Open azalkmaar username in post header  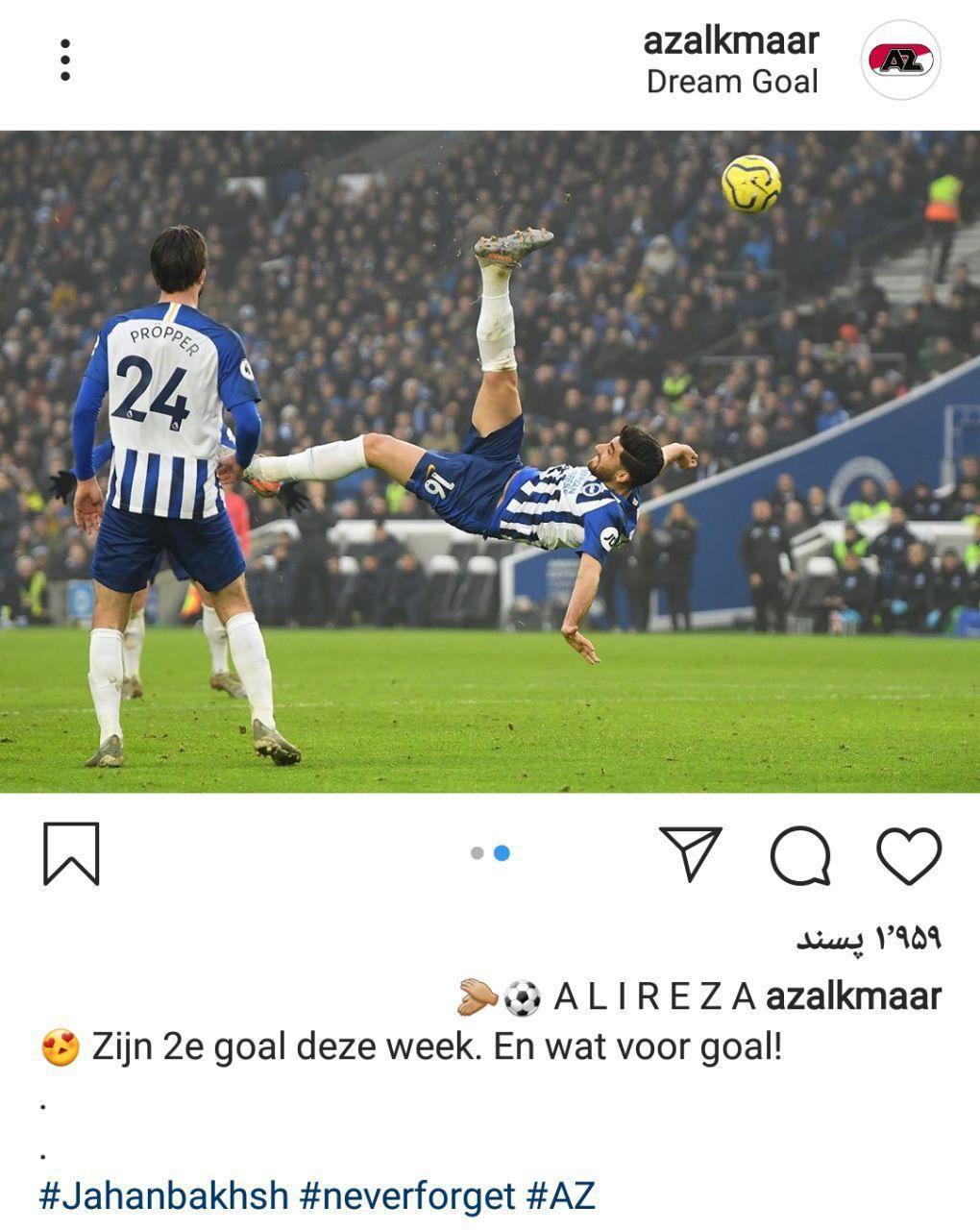click(730, 40)
